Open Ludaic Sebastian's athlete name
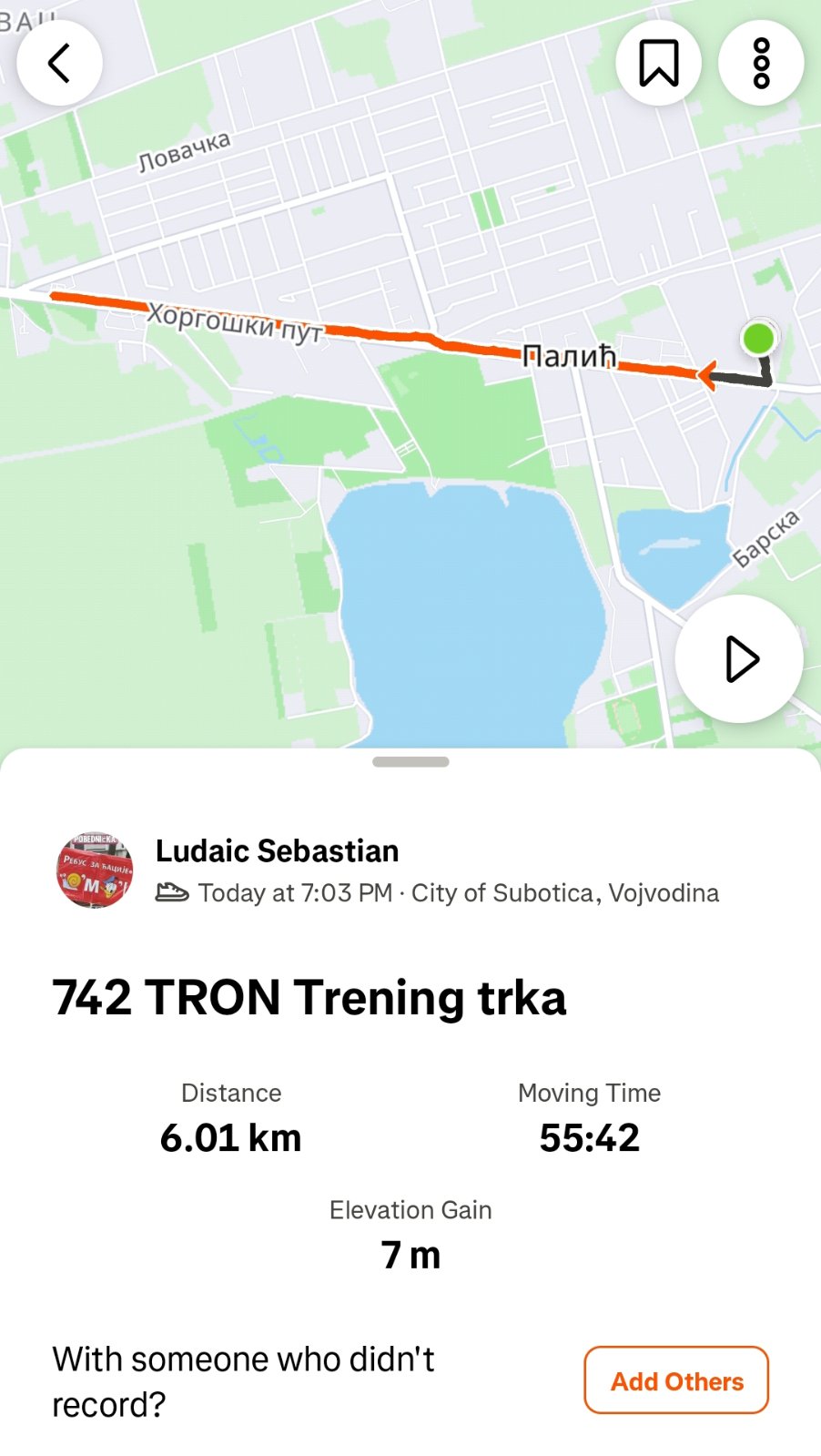Screen dimensions: 821x1456 click(277, 850)
